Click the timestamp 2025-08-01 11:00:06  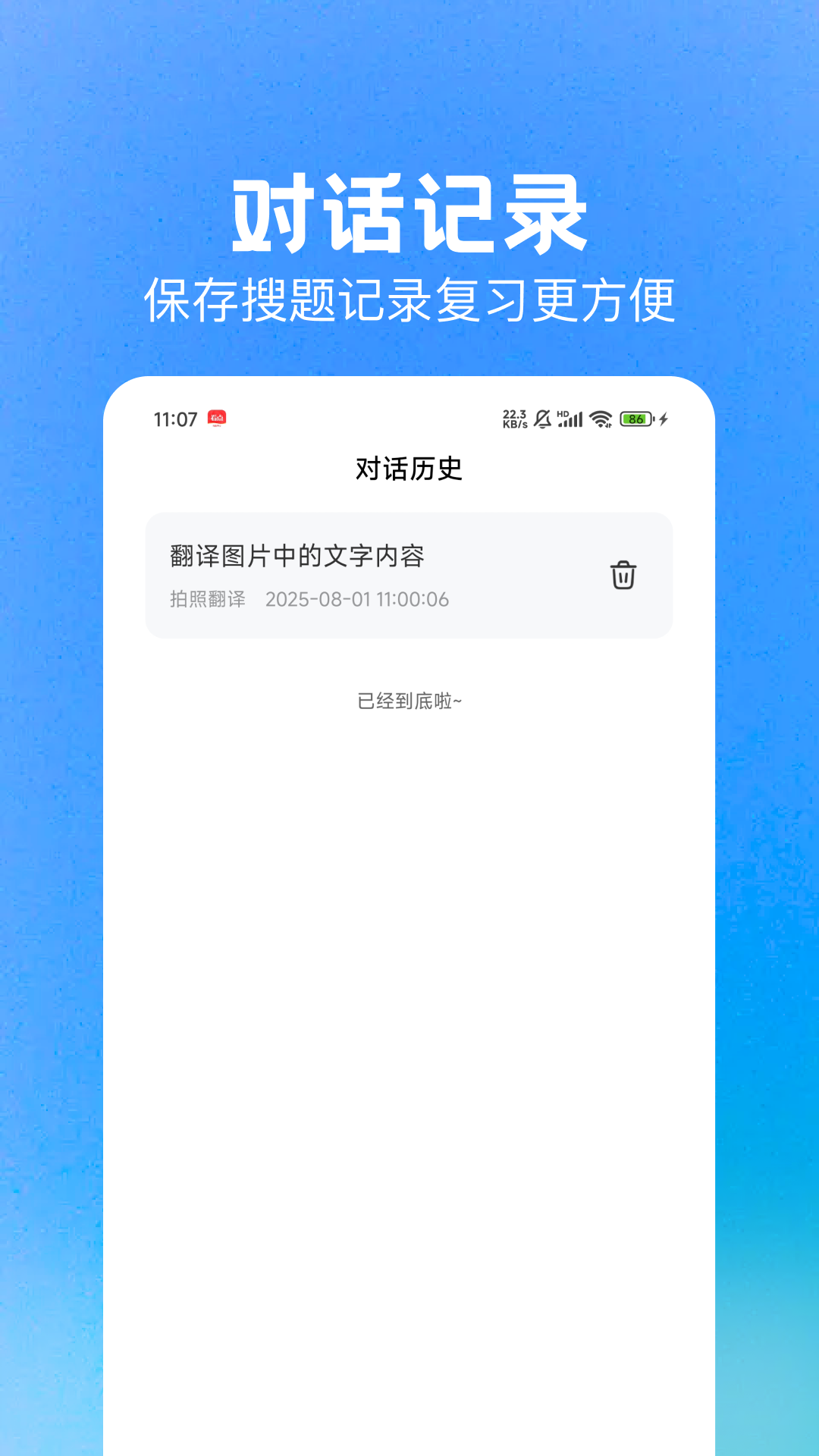tap(358, 599)
